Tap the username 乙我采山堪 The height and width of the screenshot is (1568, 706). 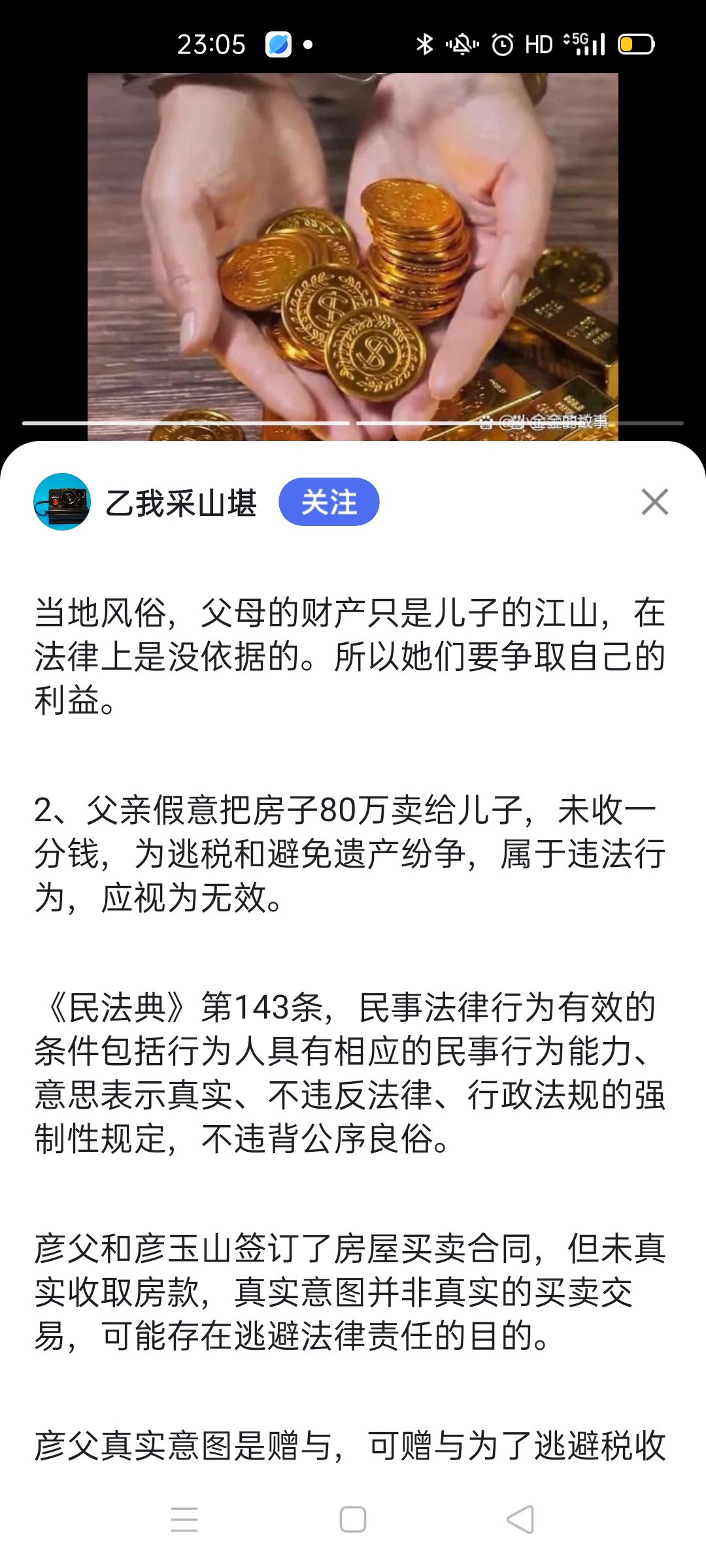(x=181, y=503)
